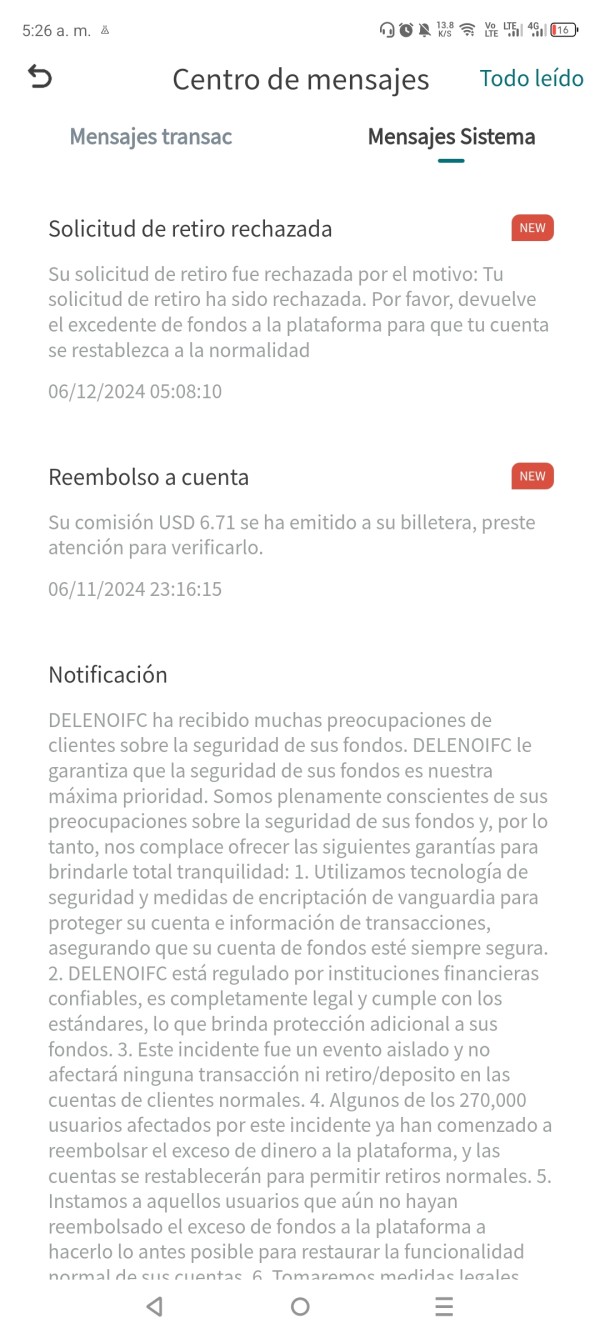
Task: Mark all messages with Todo leído
Action: coord(531,78)
